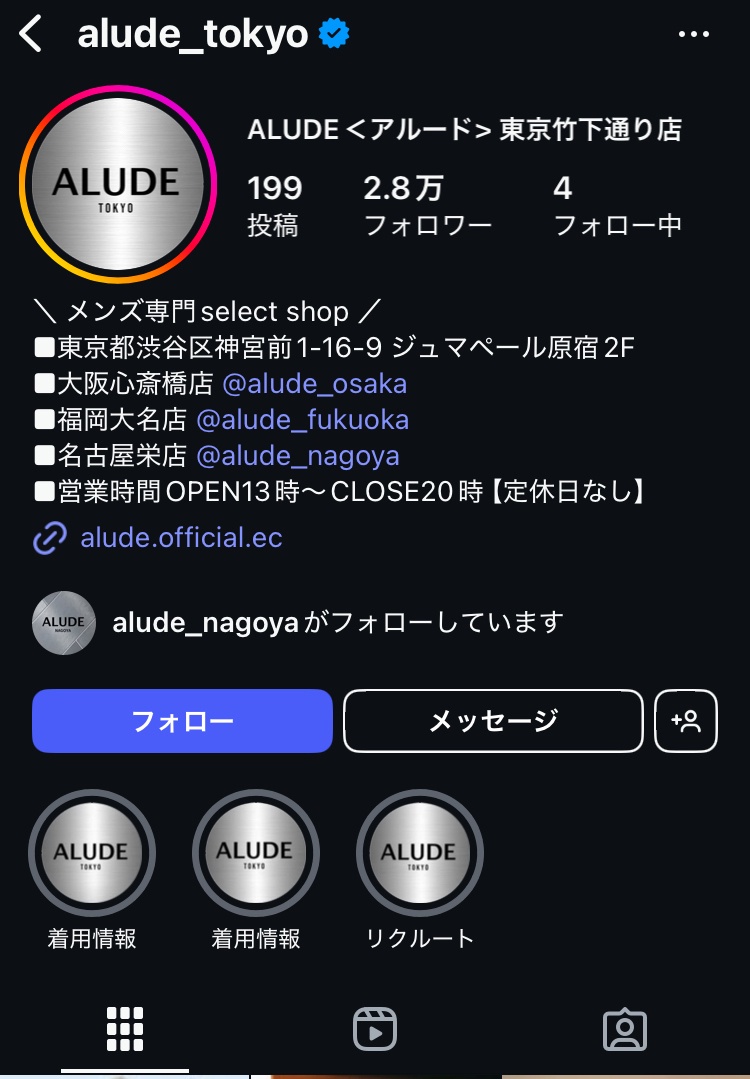View the フォロワー followers list
This screenshot has width=750, height=1079.
click(x=427, y=205)
